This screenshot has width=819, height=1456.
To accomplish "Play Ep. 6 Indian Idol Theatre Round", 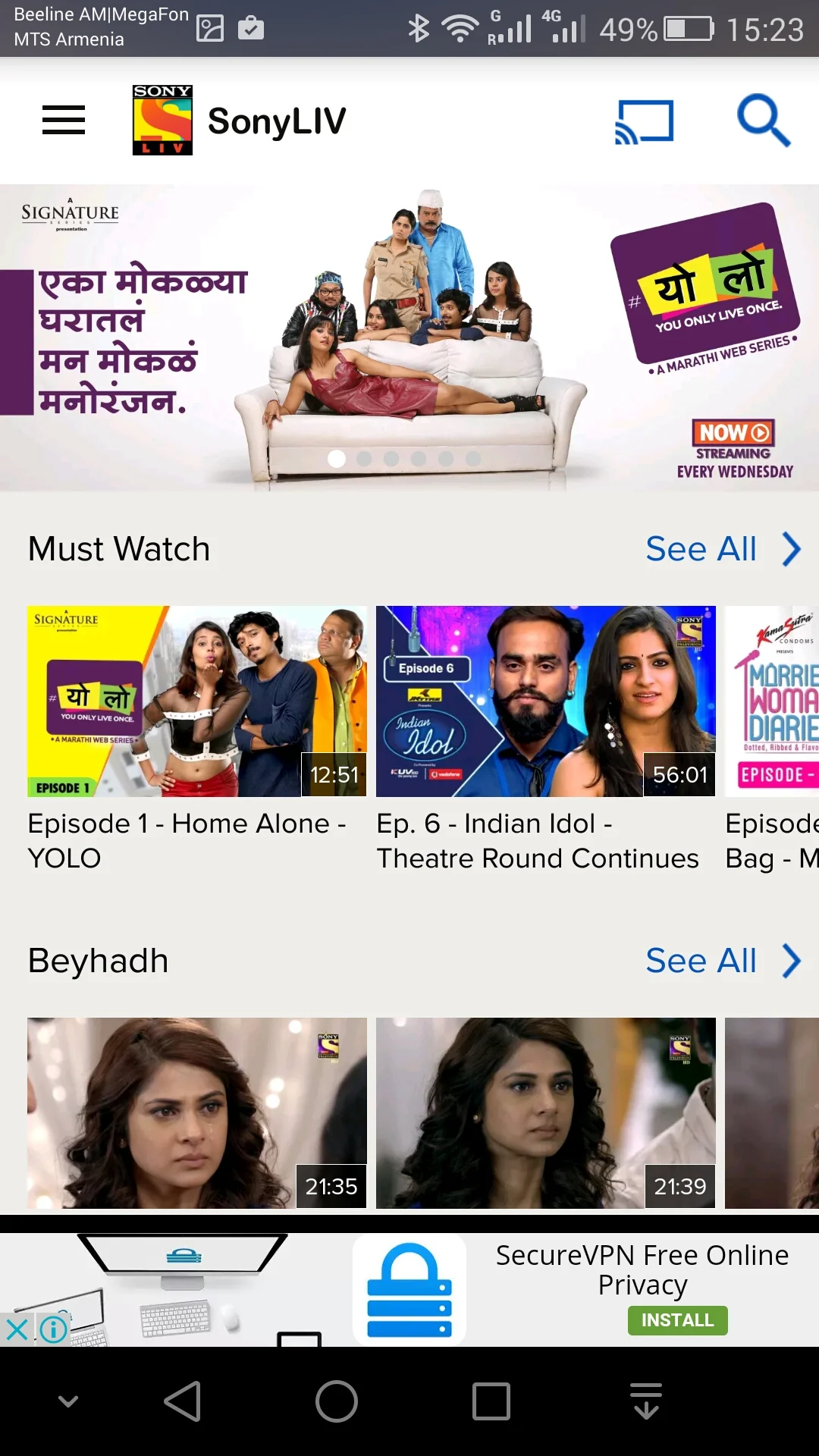I will [x=545, y=701].
